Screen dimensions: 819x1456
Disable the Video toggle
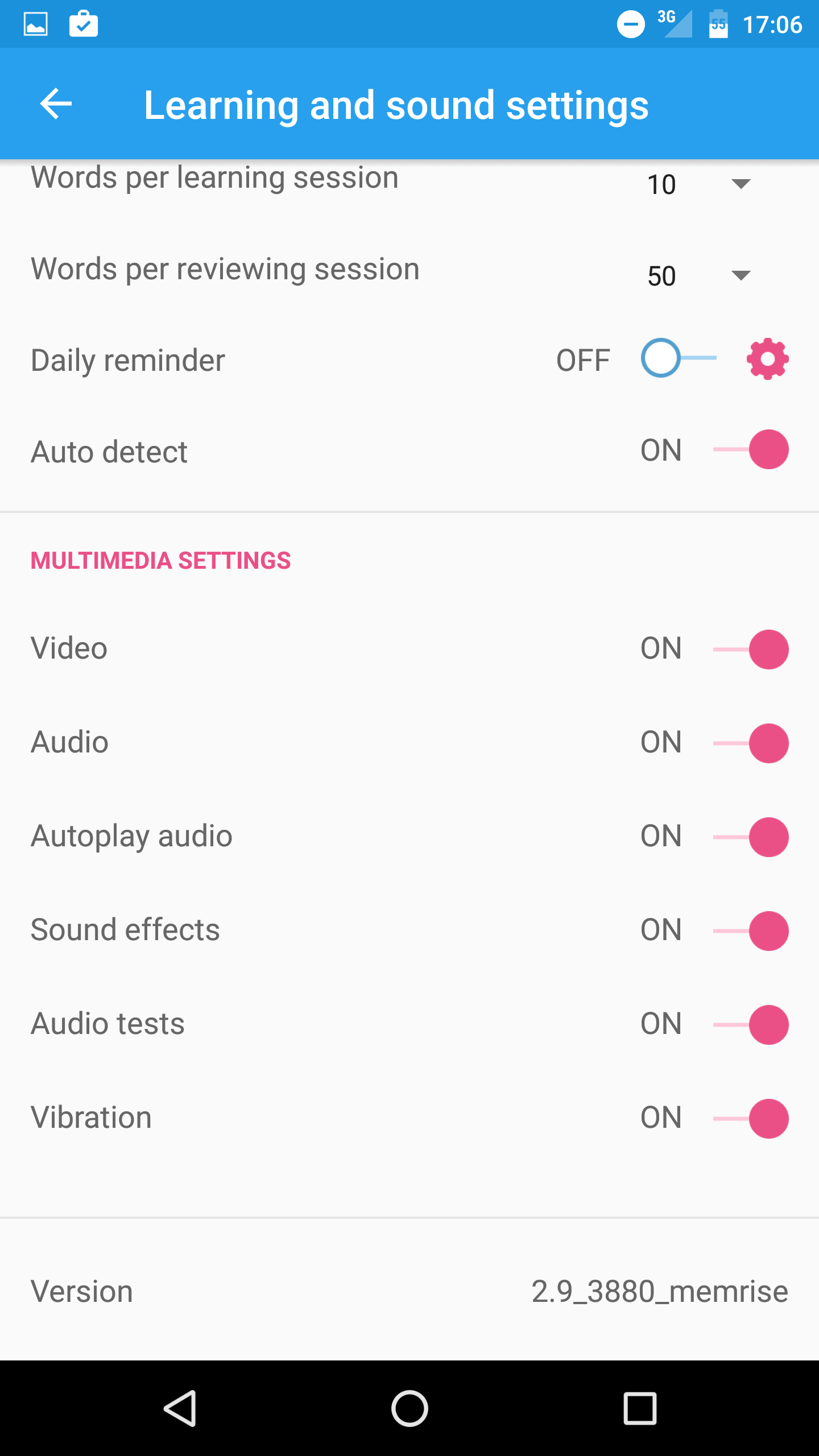point(751,650)
